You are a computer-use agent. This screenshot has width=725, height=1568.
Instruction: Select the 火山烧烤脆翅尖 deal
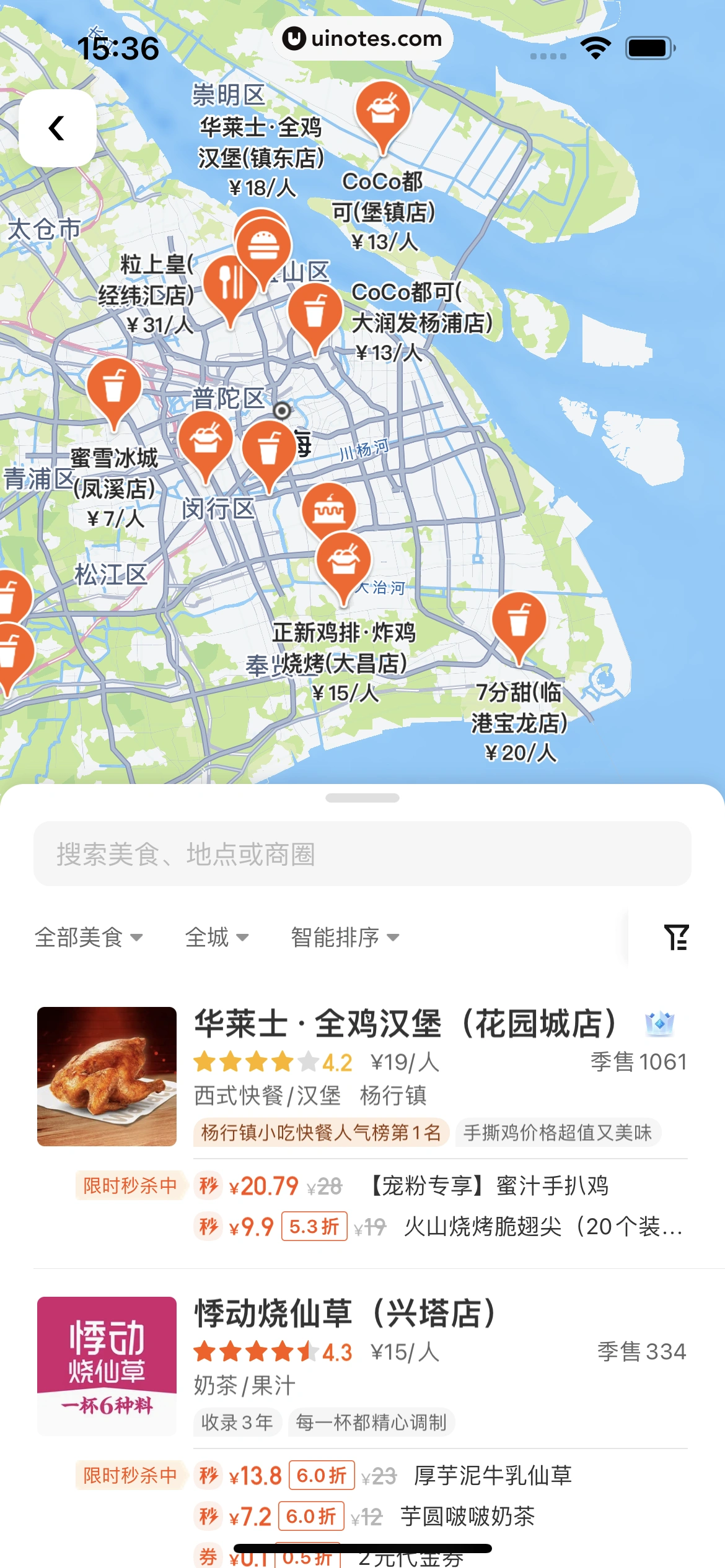coord(542,1226)
